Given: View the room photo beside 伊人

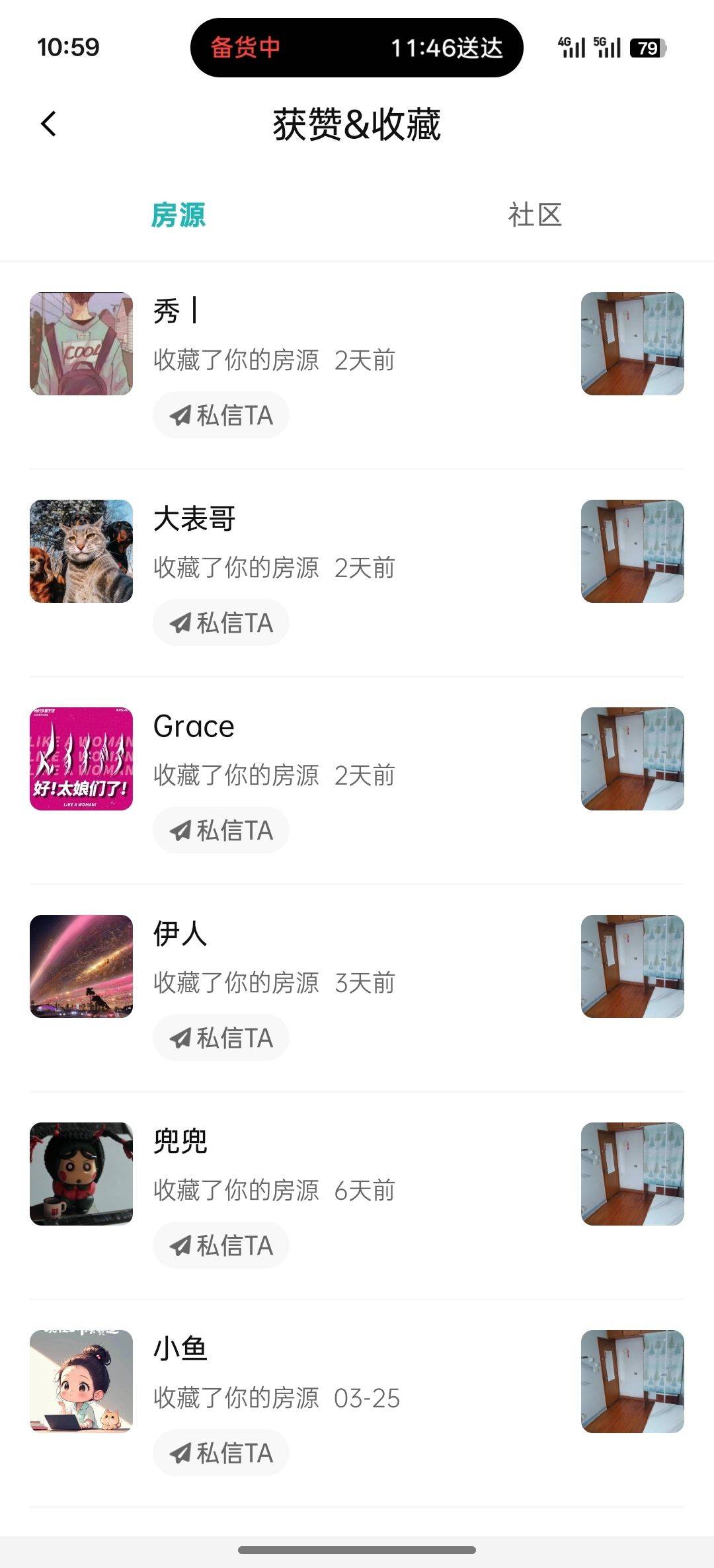Looking at the screenshot, I should [x=633, y=967].
